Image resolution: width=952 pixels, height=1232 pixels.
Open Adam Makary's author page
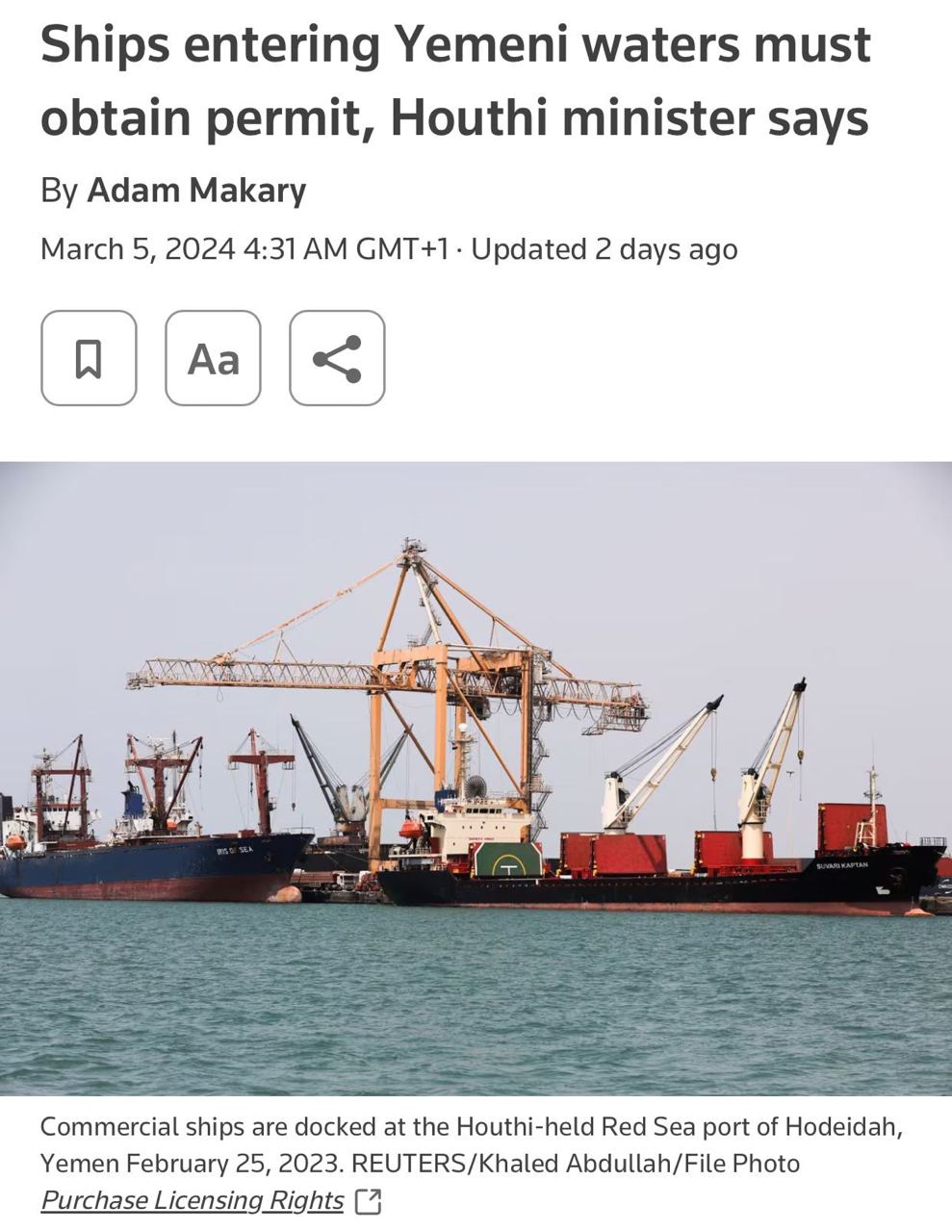point(196,190)
